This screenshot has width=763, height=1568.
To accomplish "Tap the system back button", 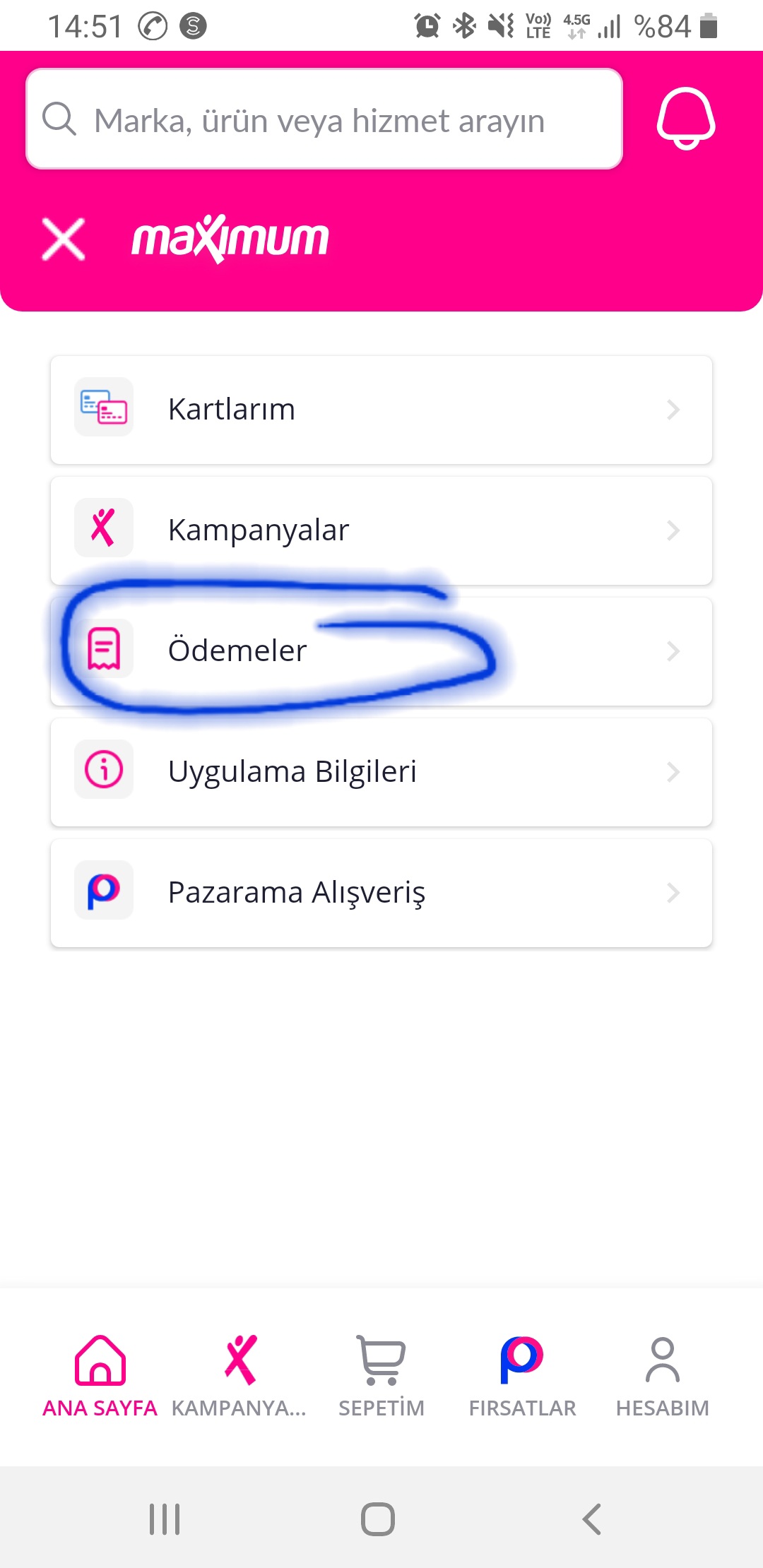I will pos(592,1519).
